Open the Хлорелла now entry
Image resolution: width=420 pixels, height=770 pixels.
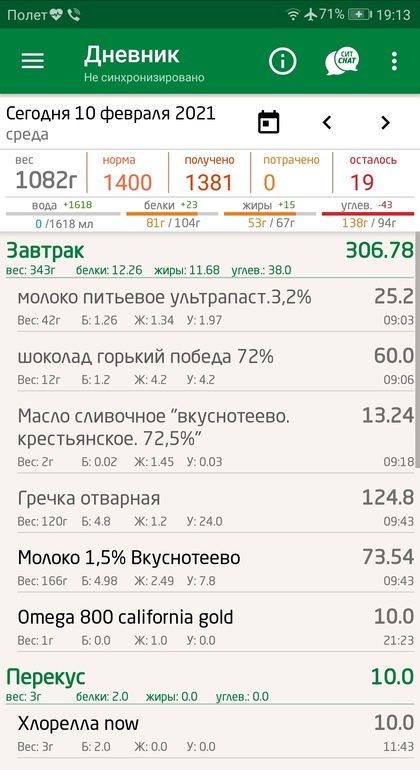(215, 732)
